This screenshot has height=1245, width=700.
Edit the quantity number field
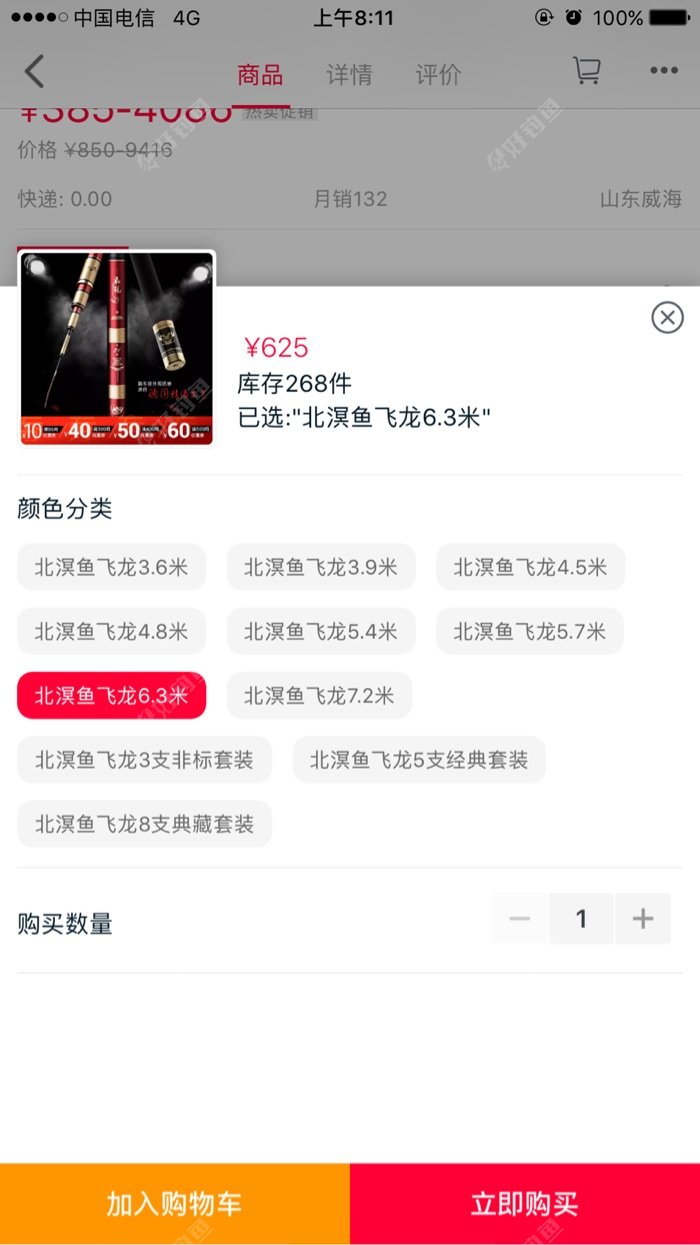(x=581, y=919)
